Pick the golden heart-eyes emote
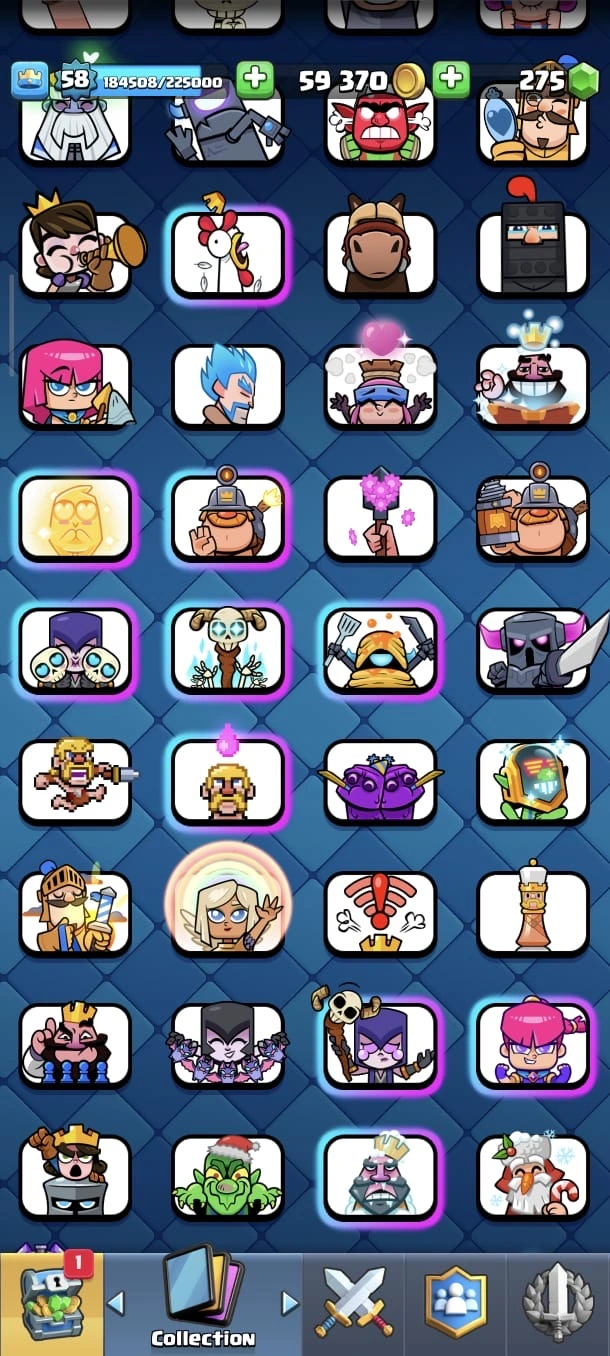The height and width of the screenshot is (1356, 610). coord(76,517)
